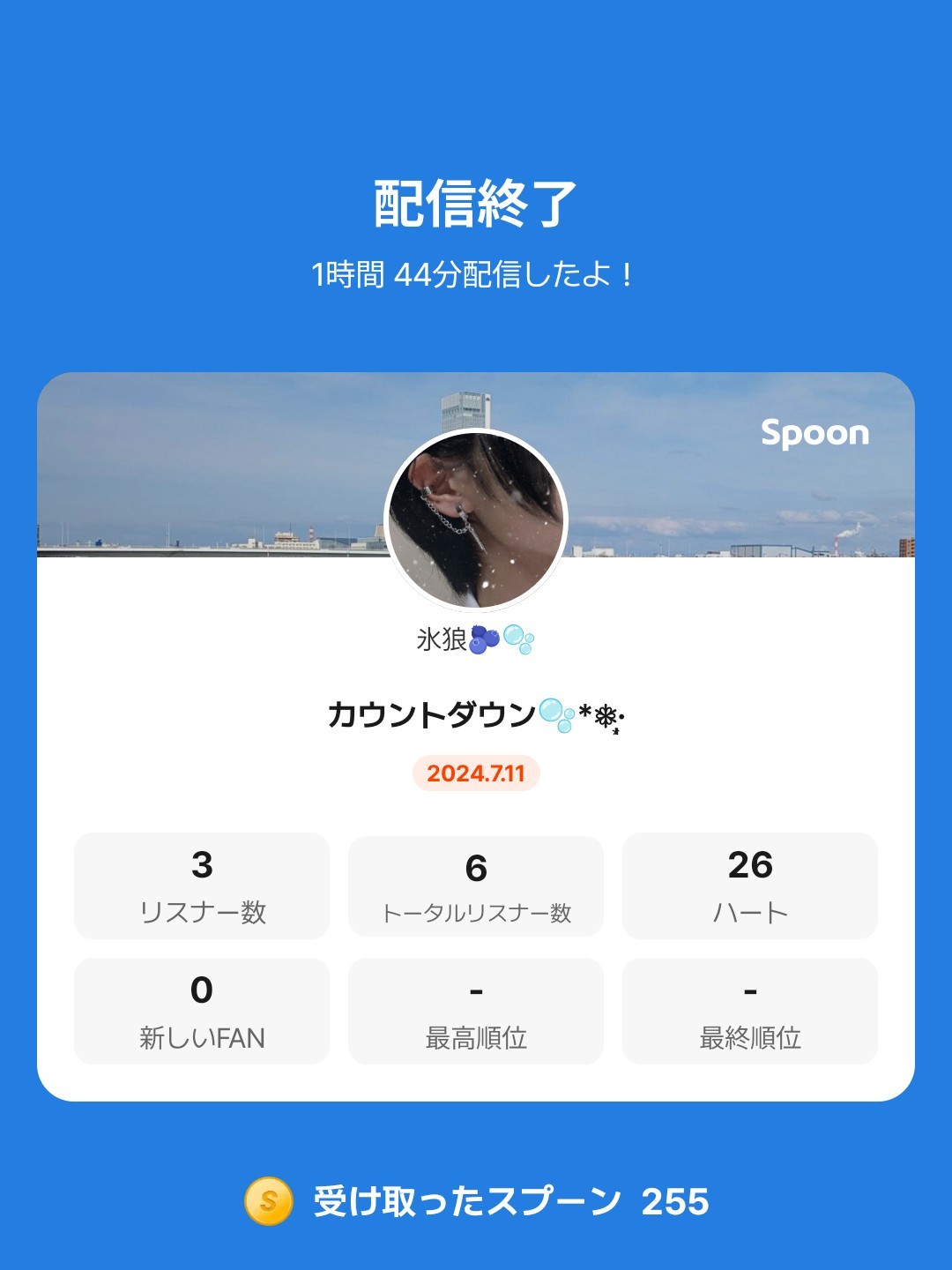Select the トータルリスナー数 card showing 6

(x=475, y=885)
